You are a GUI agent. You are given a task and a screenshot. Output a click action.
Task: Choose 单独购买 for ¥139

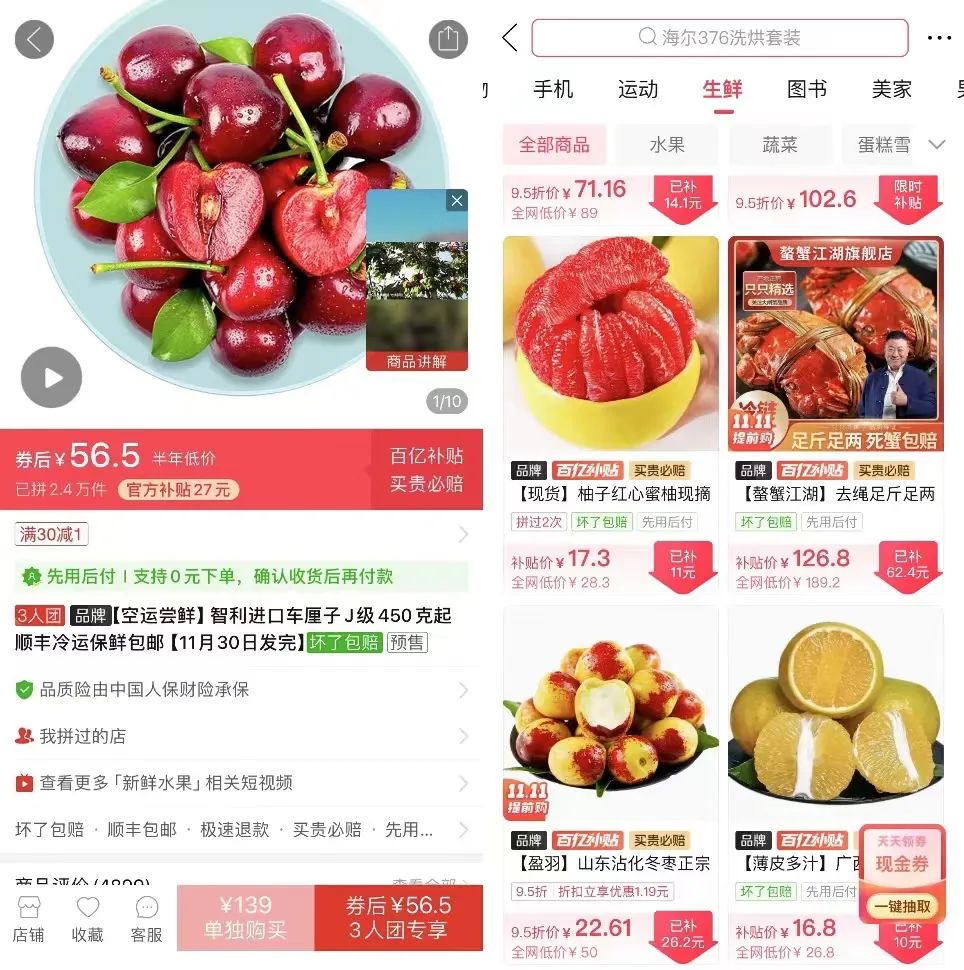pos(245,917)
